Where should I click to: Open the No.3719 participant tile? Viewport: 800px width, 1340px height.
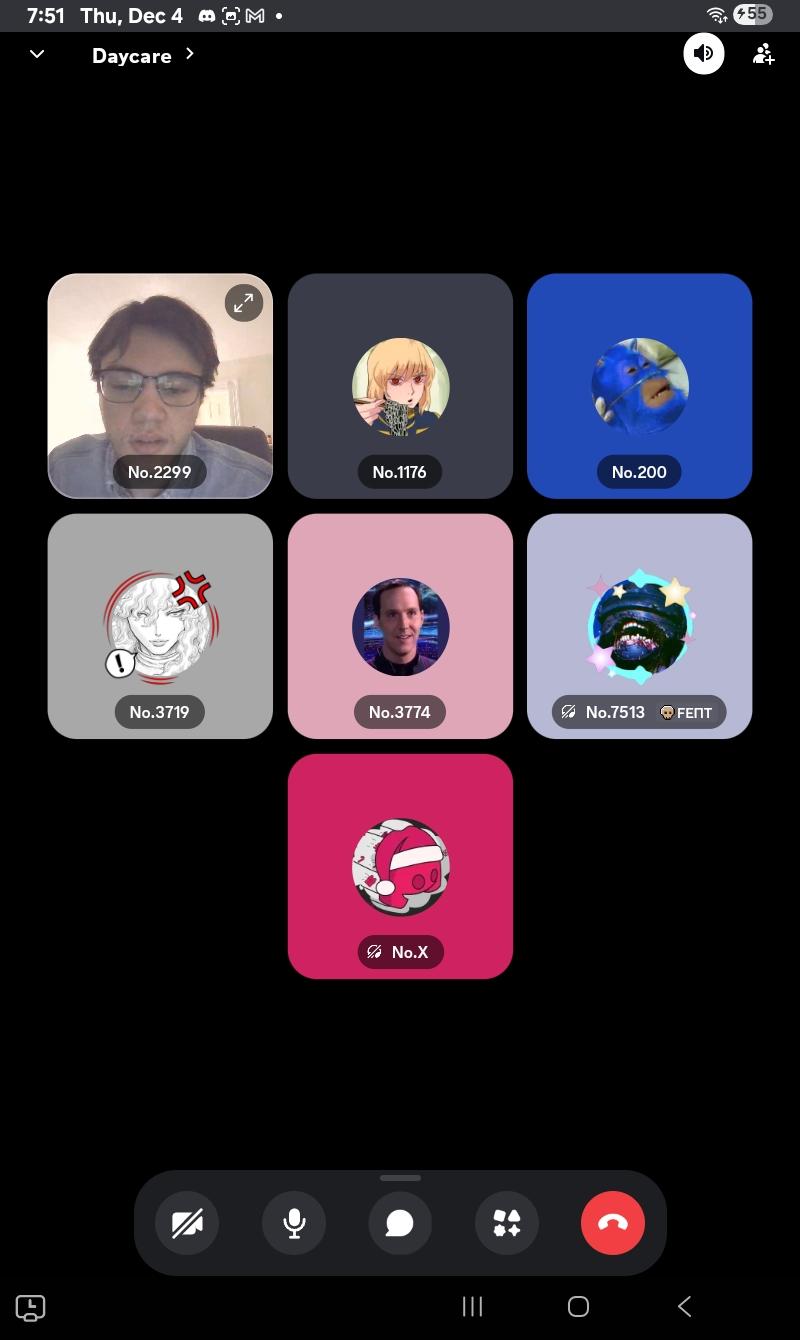(160, 626)
